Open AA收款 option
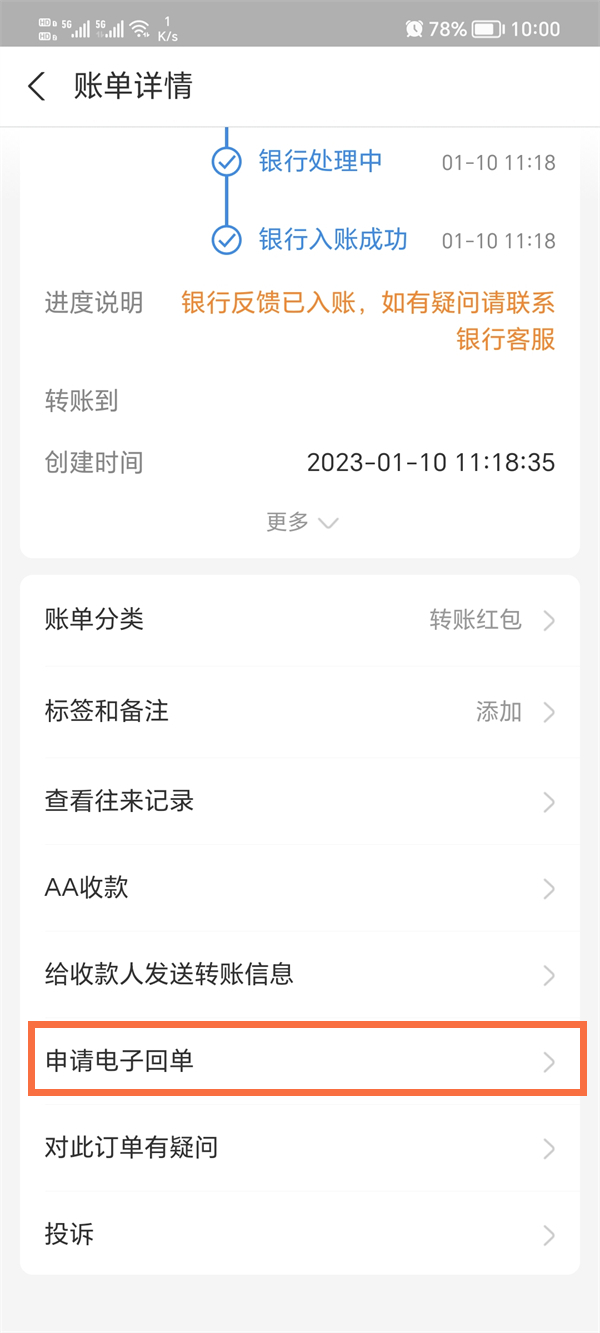600x1333 pixels. pos(300,888)
